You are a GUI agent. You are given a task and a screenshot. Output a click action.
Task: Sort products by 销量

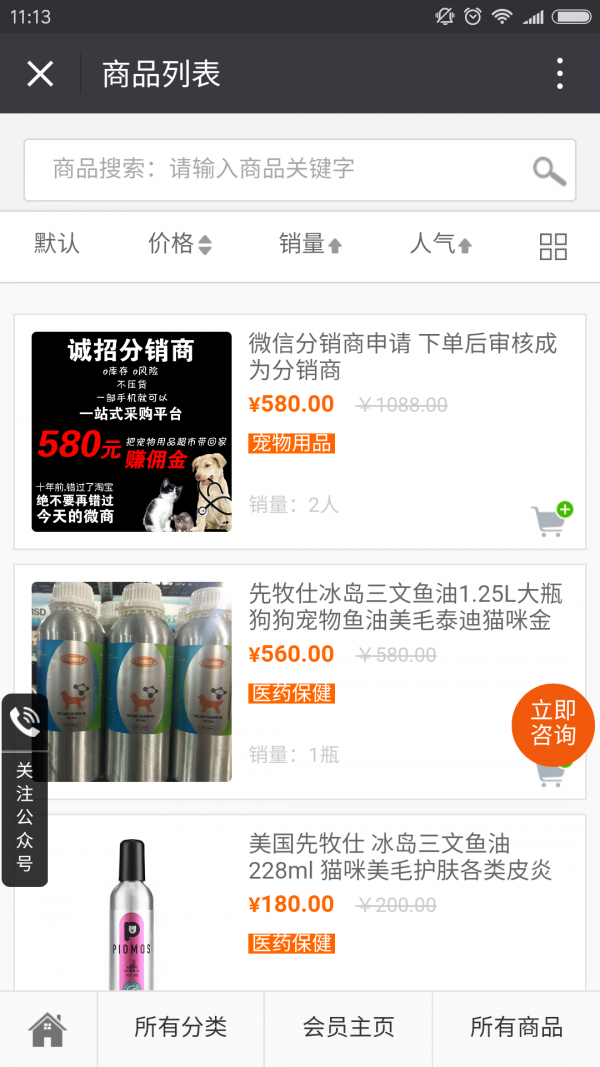(310, 244)
